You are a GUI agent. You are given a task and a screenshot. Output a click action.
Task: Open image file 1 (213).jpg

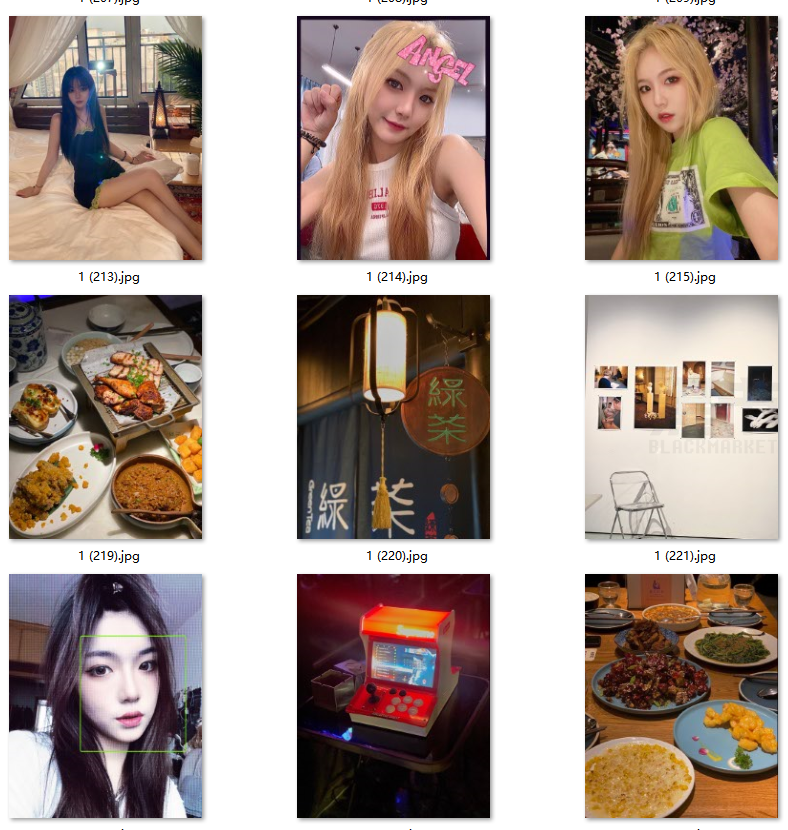(105, 138)
